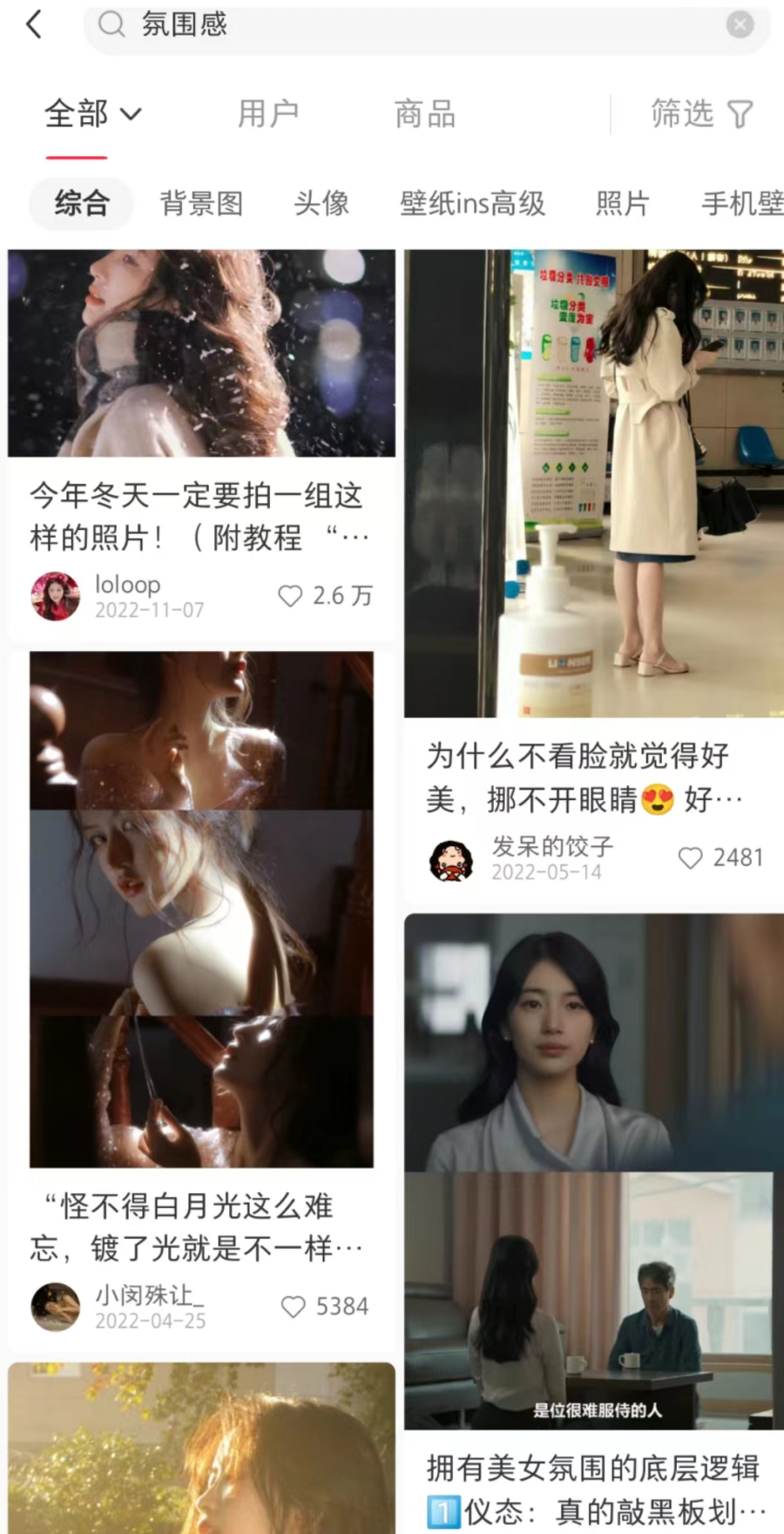Open the post by 发呆的饺子
784x1534 pixels.
click(x=594, y=484)
